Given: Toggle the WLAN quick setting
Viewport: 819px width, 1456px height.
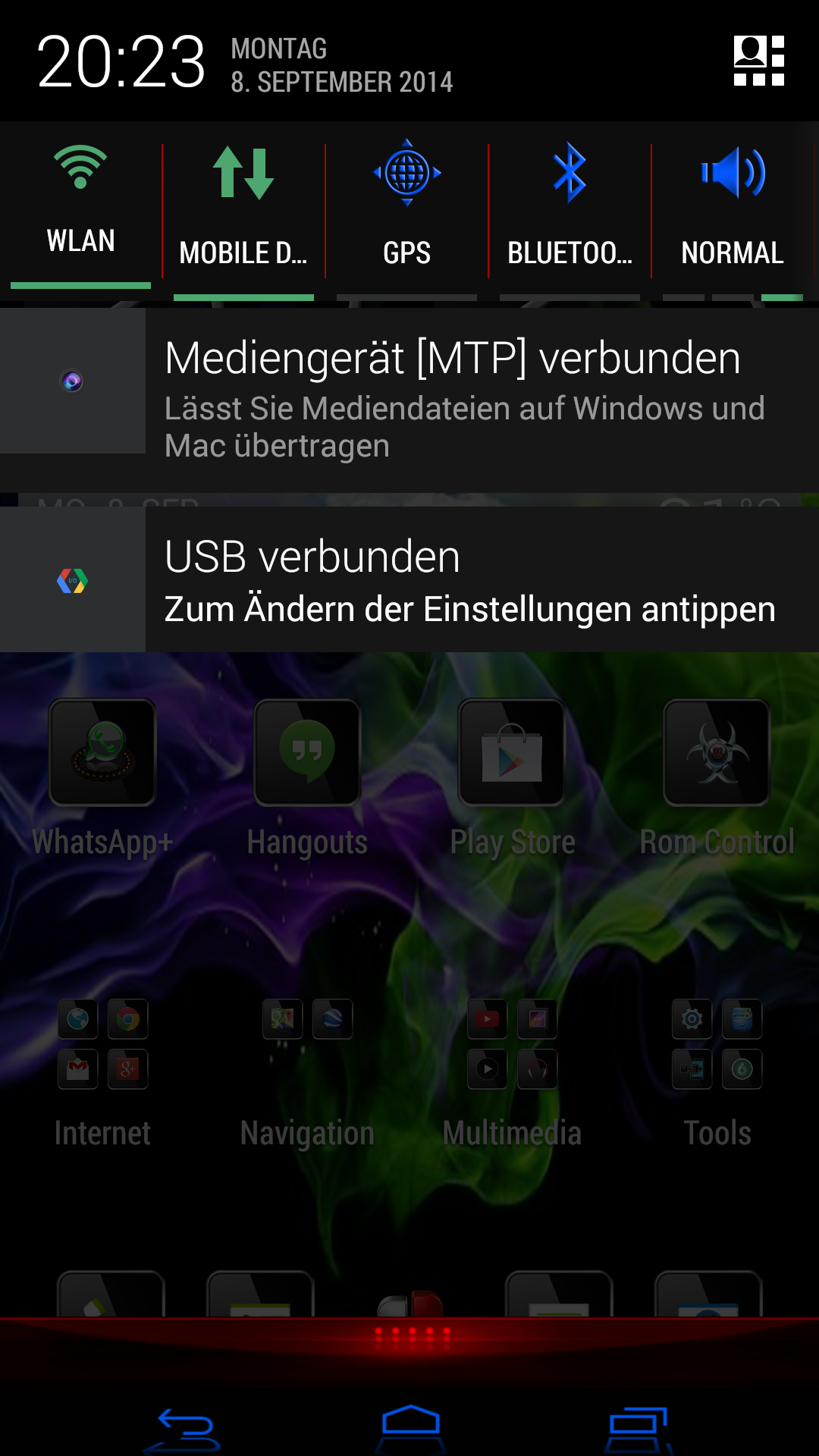Looking at the screenshot, I should 80,206.
